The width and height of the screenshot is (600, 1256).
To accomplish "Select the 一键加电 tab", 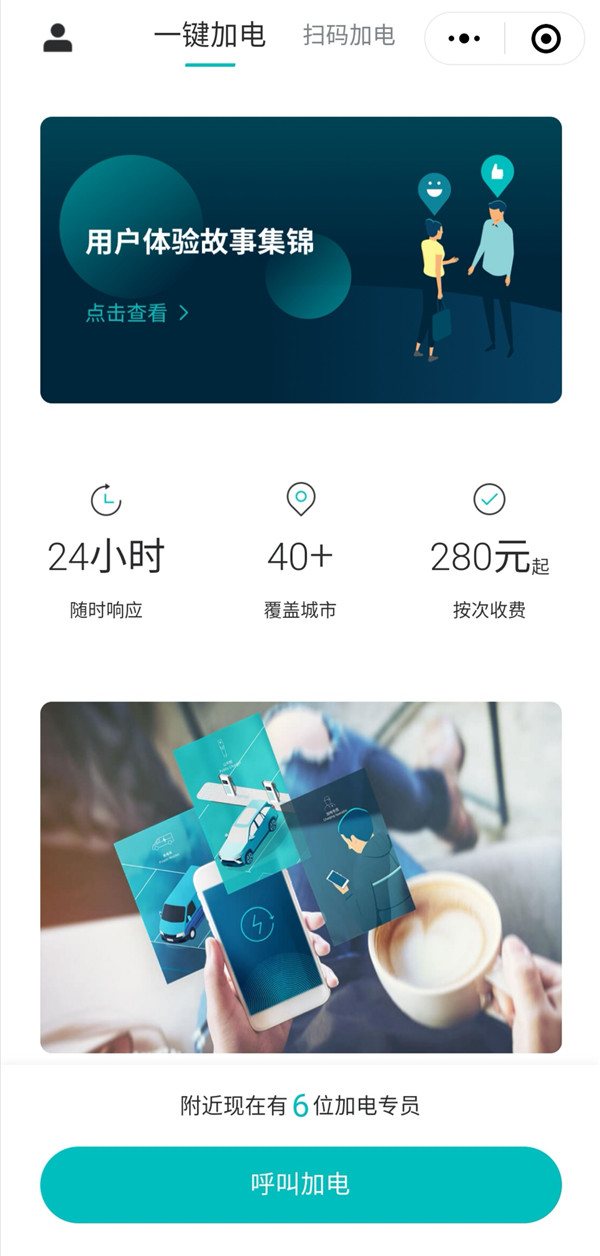I will tap(210, 36).
